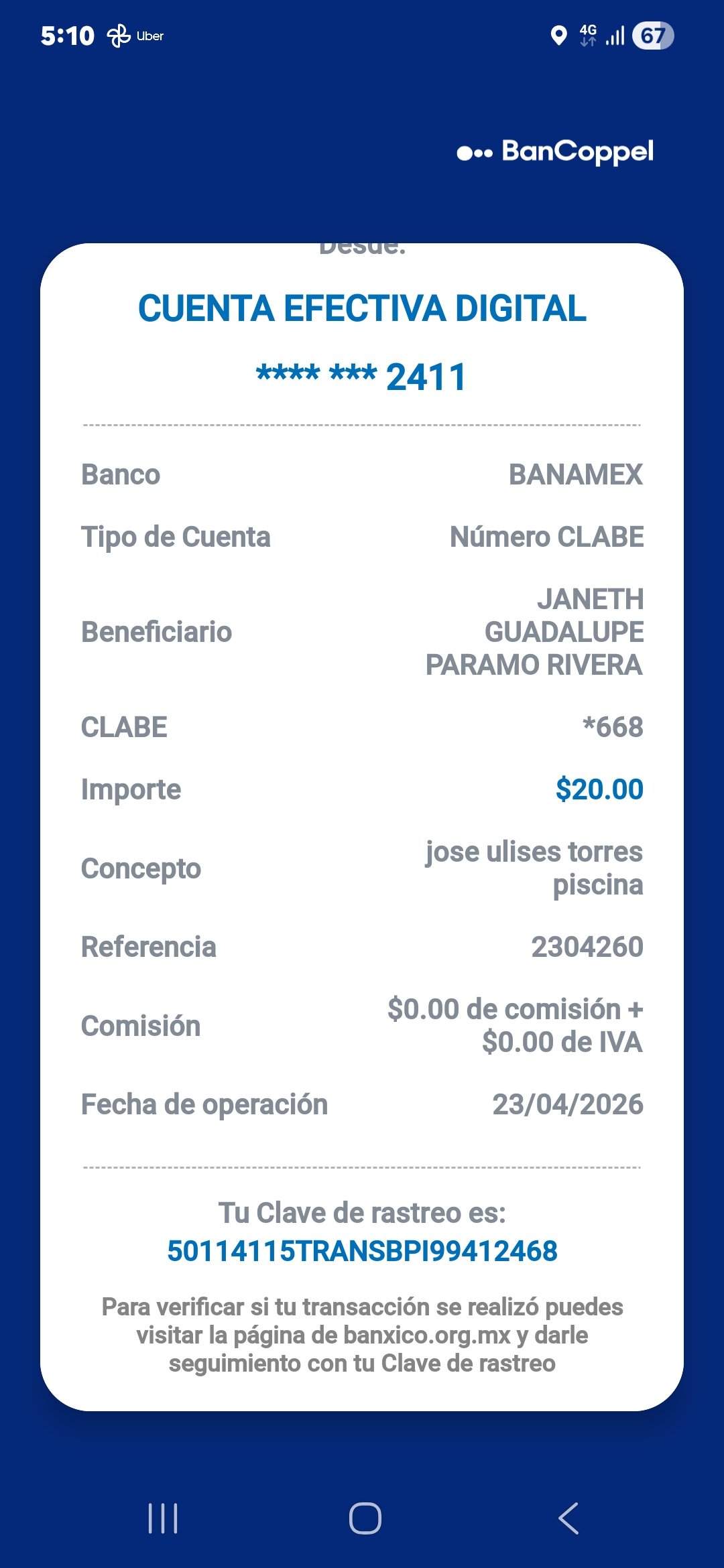724x1568 pixels.
Task: Tap the system home button
Action: pyautogui.click(x=365, y=1518)
